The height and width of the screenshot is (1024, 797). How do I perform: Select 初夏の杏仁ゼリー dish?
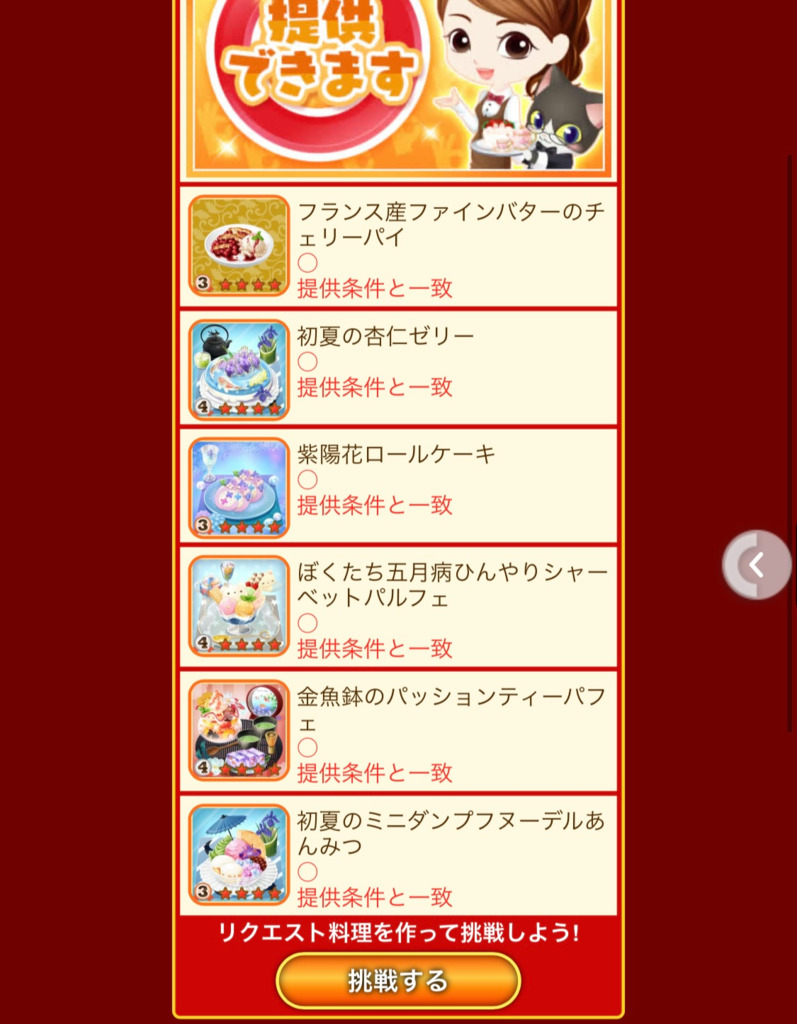(398, 368)
